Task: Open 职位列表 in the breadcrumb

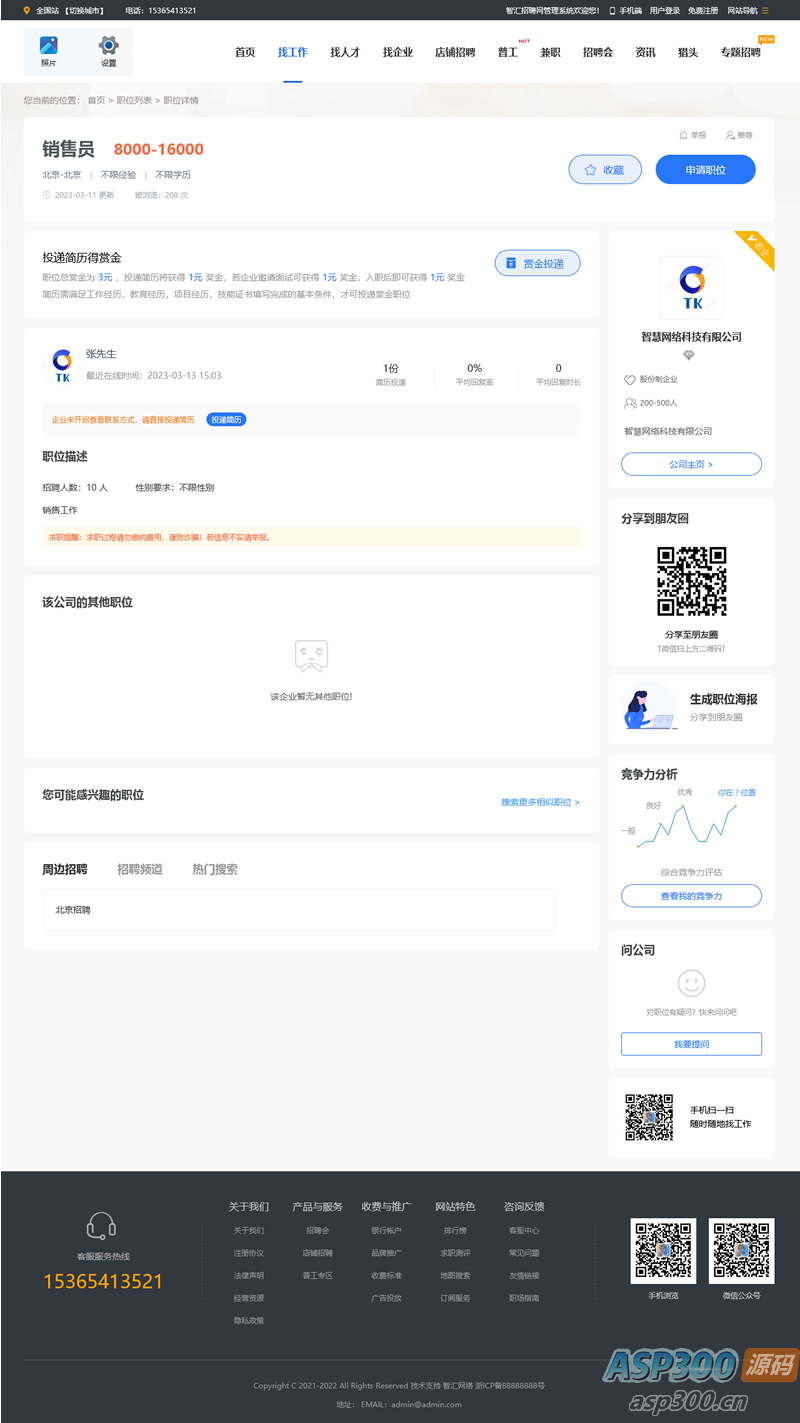Action: (x=134, y=100)
